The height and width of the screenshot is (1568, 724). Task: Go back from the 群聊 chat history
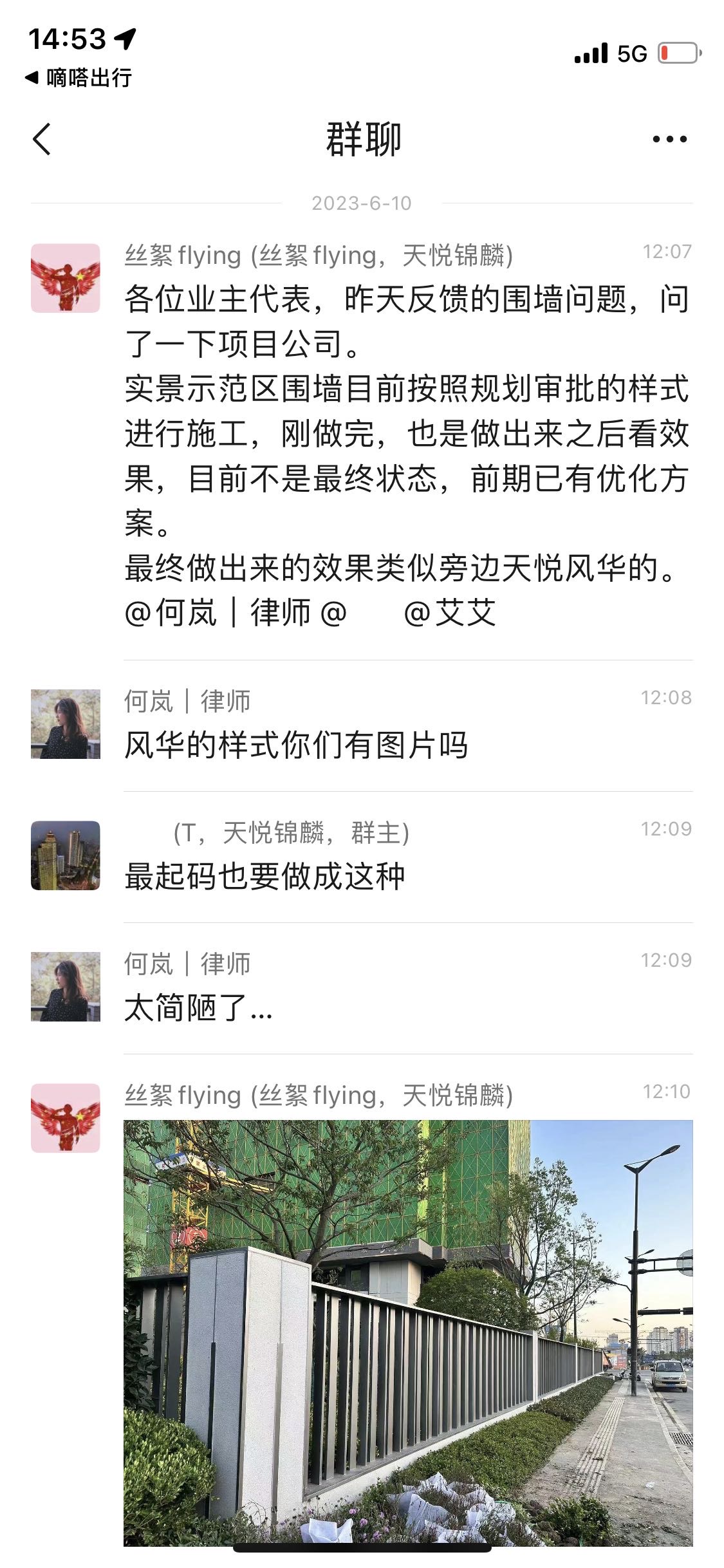42,139
